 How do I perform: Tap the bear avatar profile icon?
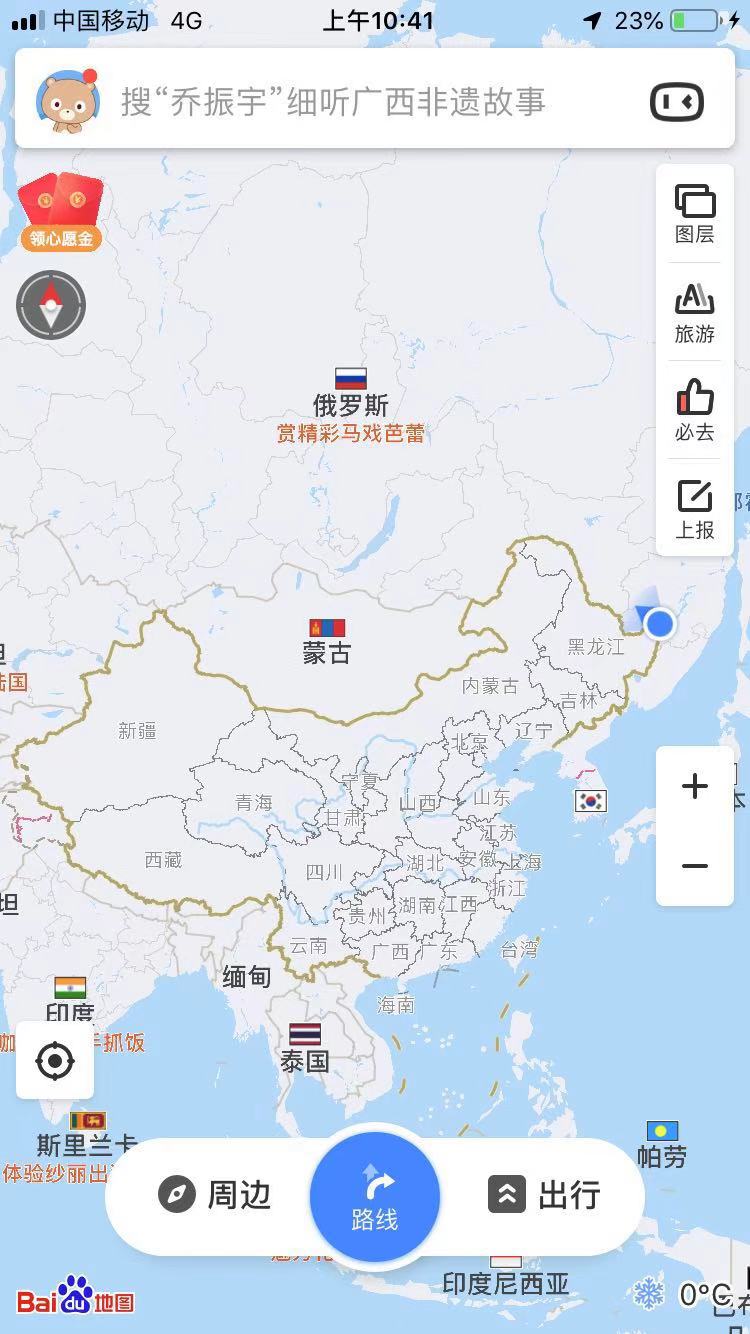[66, 100]
